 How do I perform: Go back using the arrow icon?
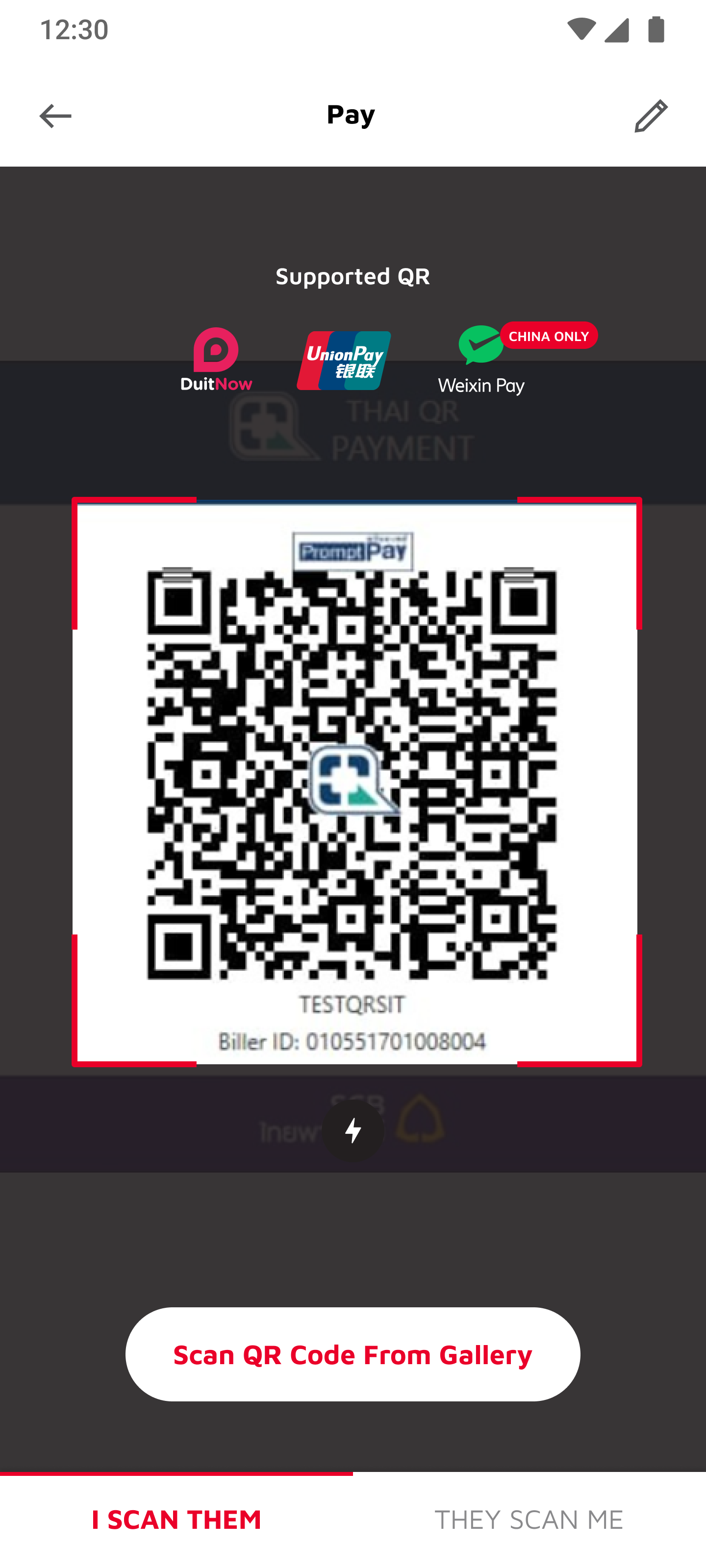click(55, 116)
